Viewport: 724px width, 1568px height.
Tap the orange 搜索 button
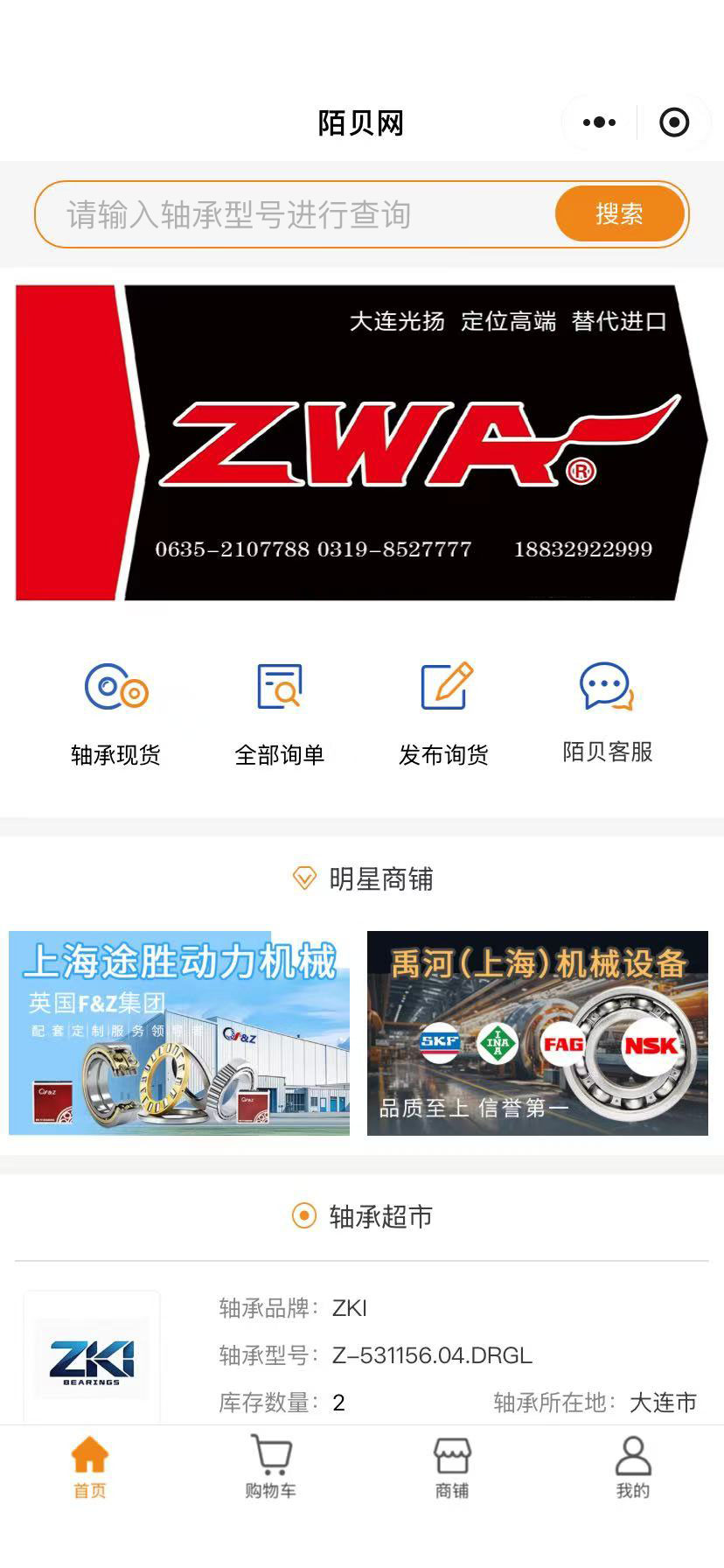tap(619, 213)
